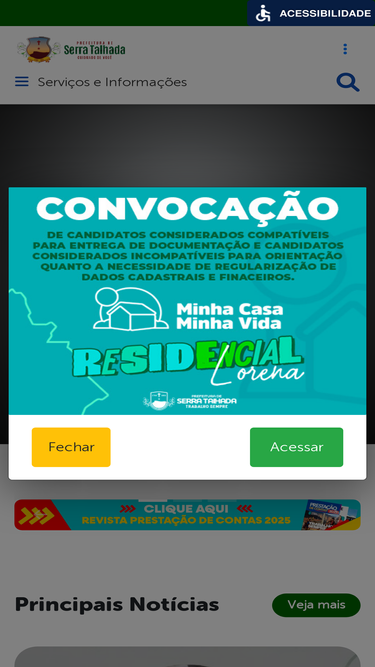Open the Convocação Residencial Lorena banner
Screen dimensions: 375x667
(188, 301)
